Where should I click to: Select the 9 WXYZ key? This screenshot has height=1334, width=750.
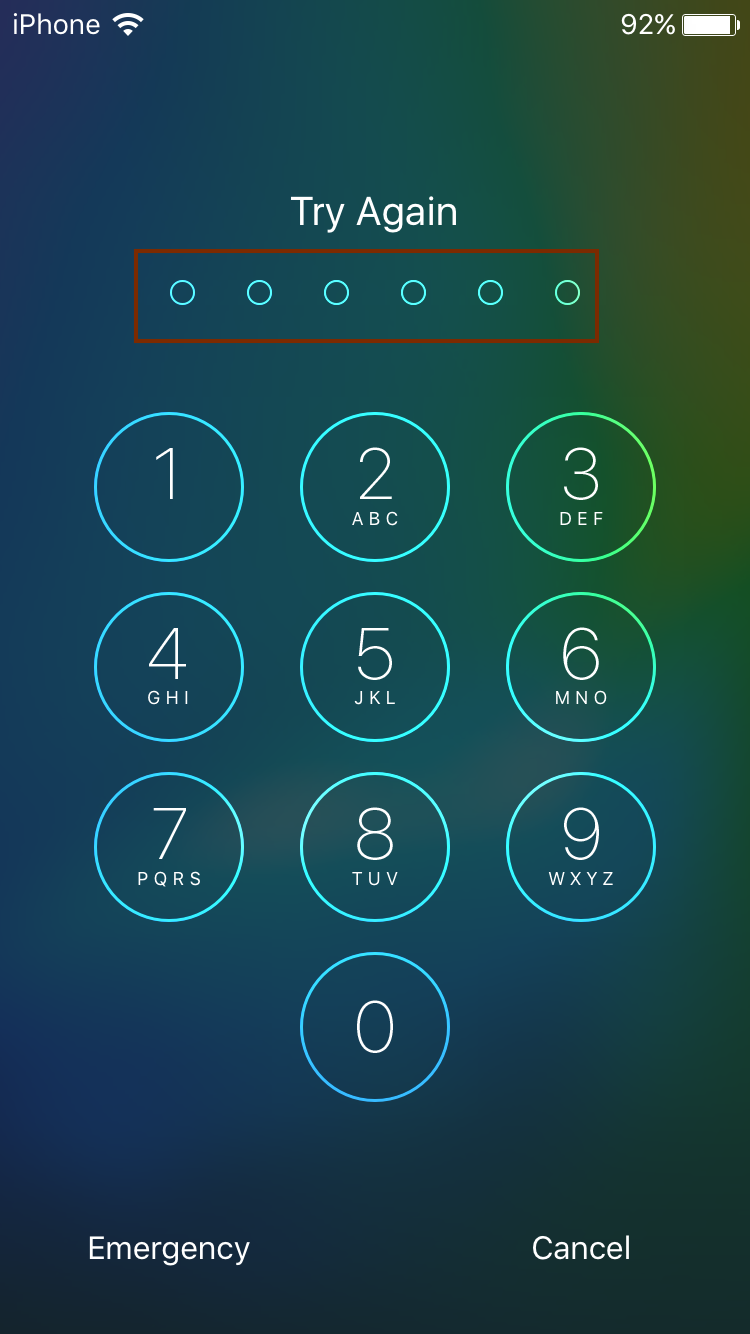581,847
